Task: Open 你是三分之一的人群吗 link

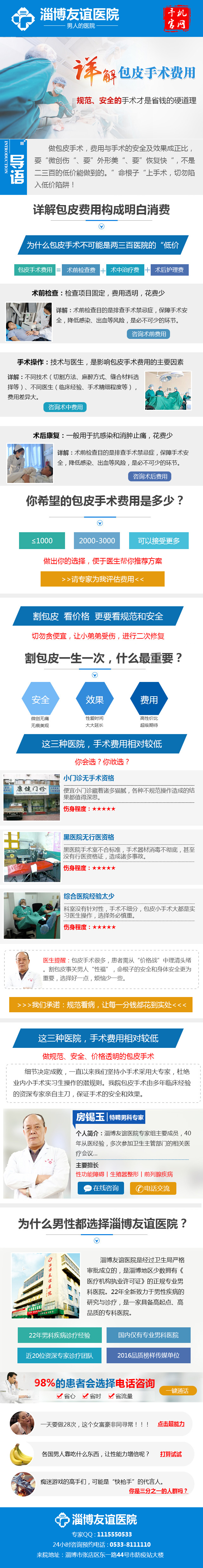Action: (x=158, y=1491)
